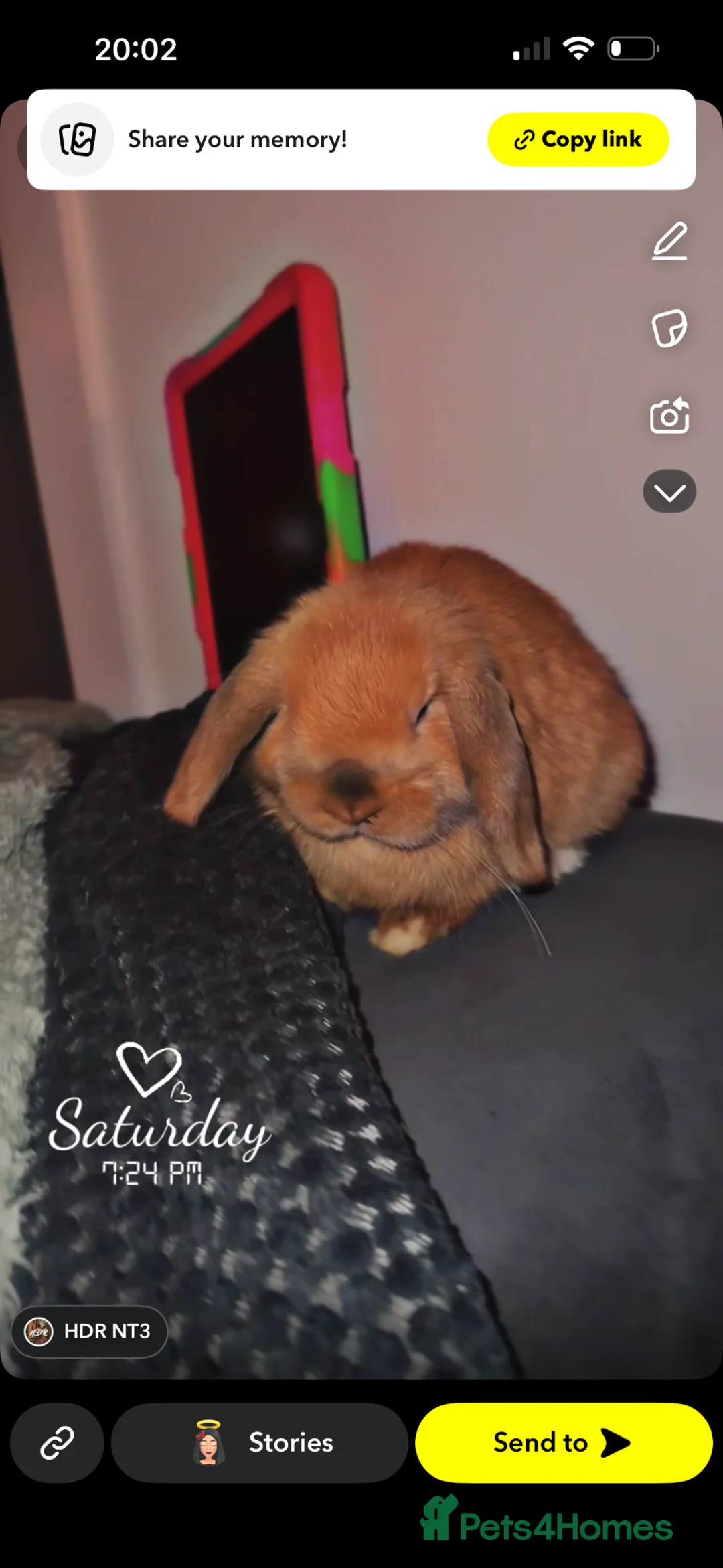Tap the circular HDR NT3 filter icon

tap(38, 1332)
